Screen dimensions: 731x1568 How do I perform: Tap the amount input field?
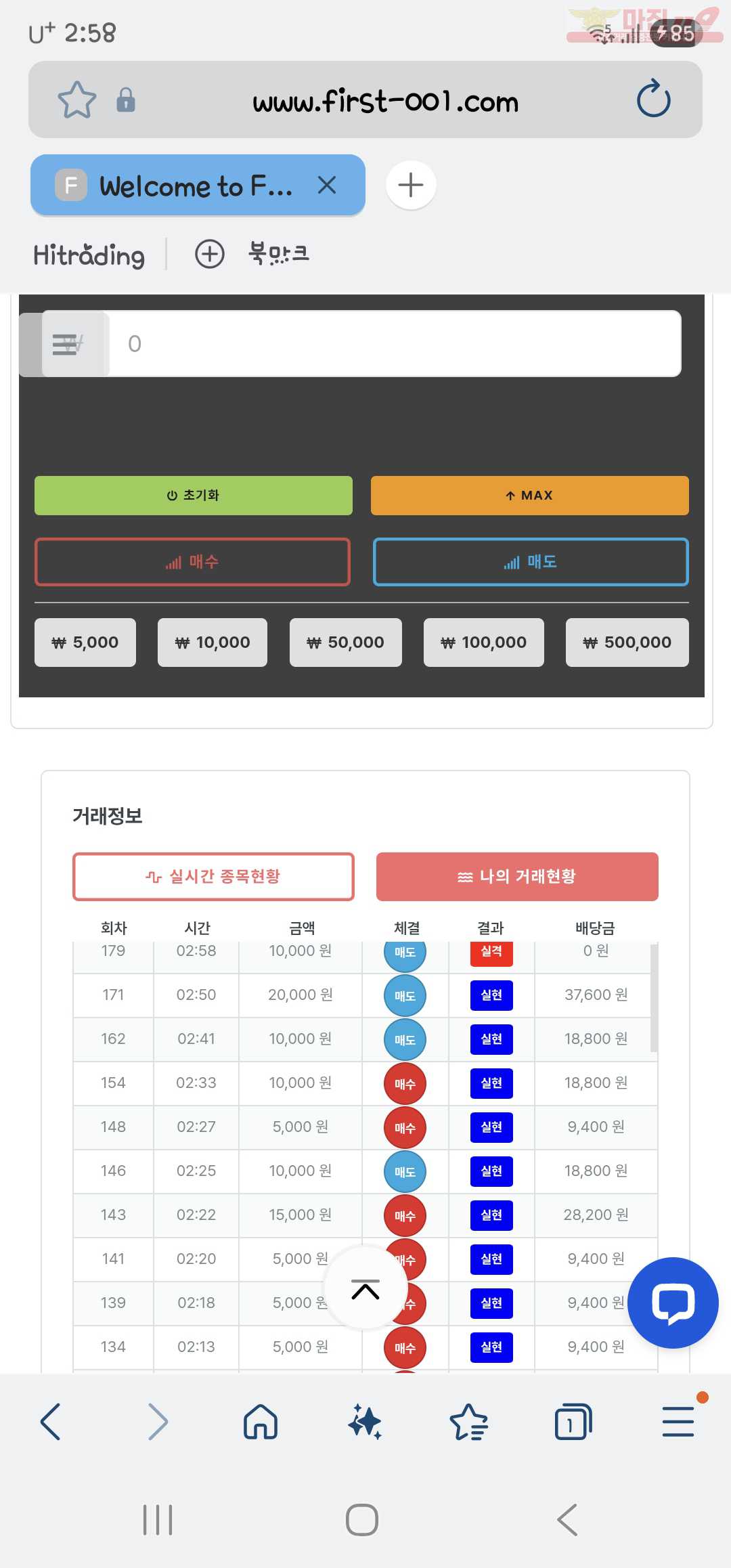point(395,343)
